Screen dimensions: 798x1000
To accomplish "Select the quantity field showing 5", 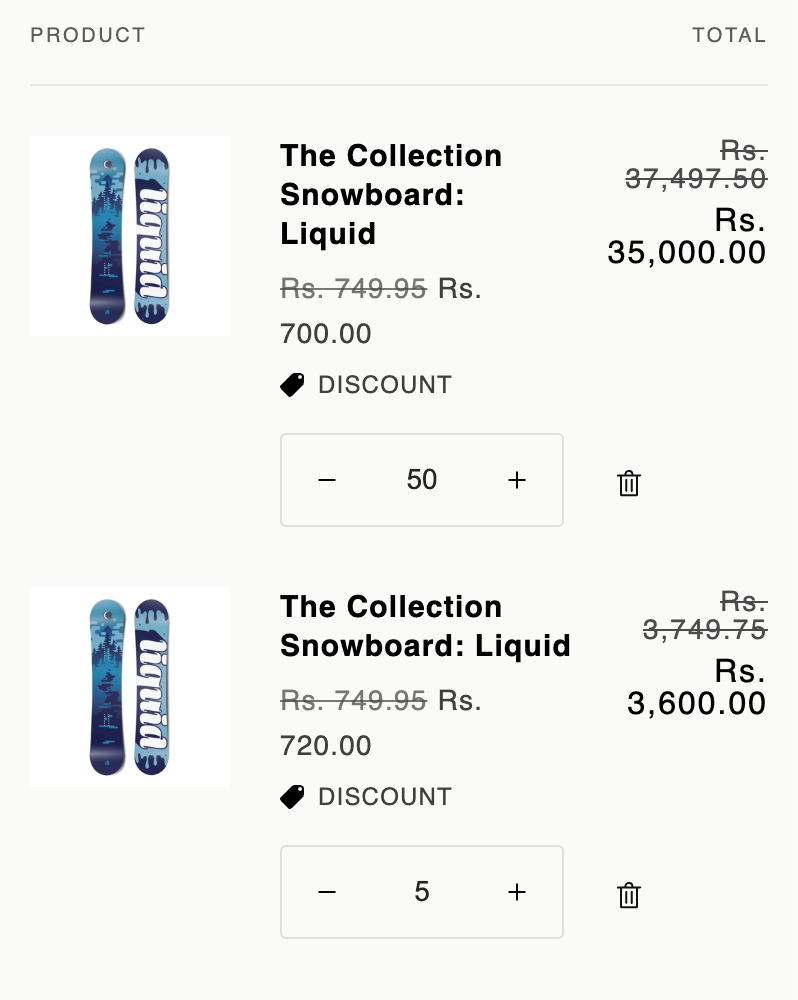I will [421, 892].
